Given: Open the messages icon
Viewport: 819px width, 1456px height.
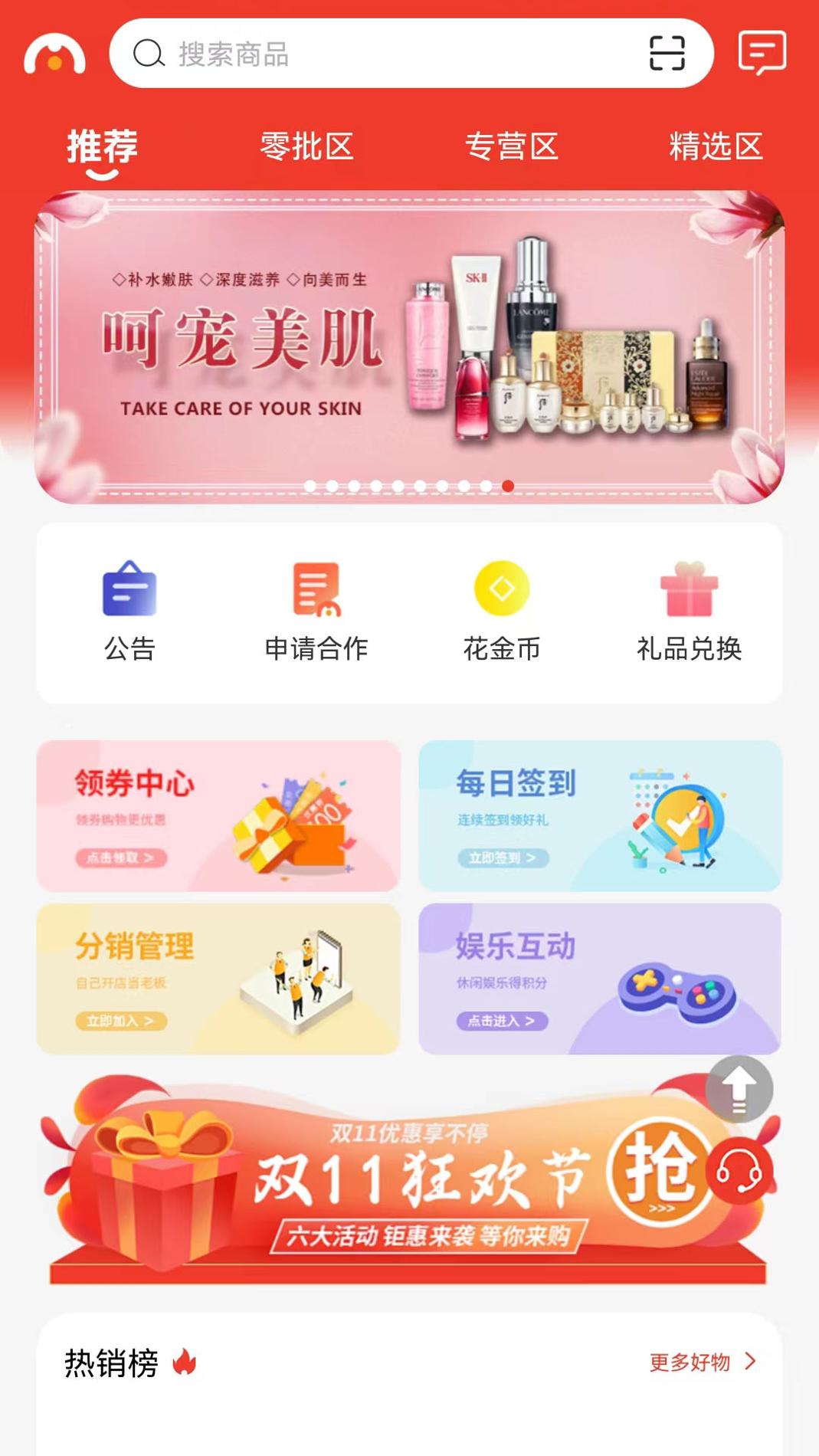Looking at the screenshot, I should click(x=762, y=52).
